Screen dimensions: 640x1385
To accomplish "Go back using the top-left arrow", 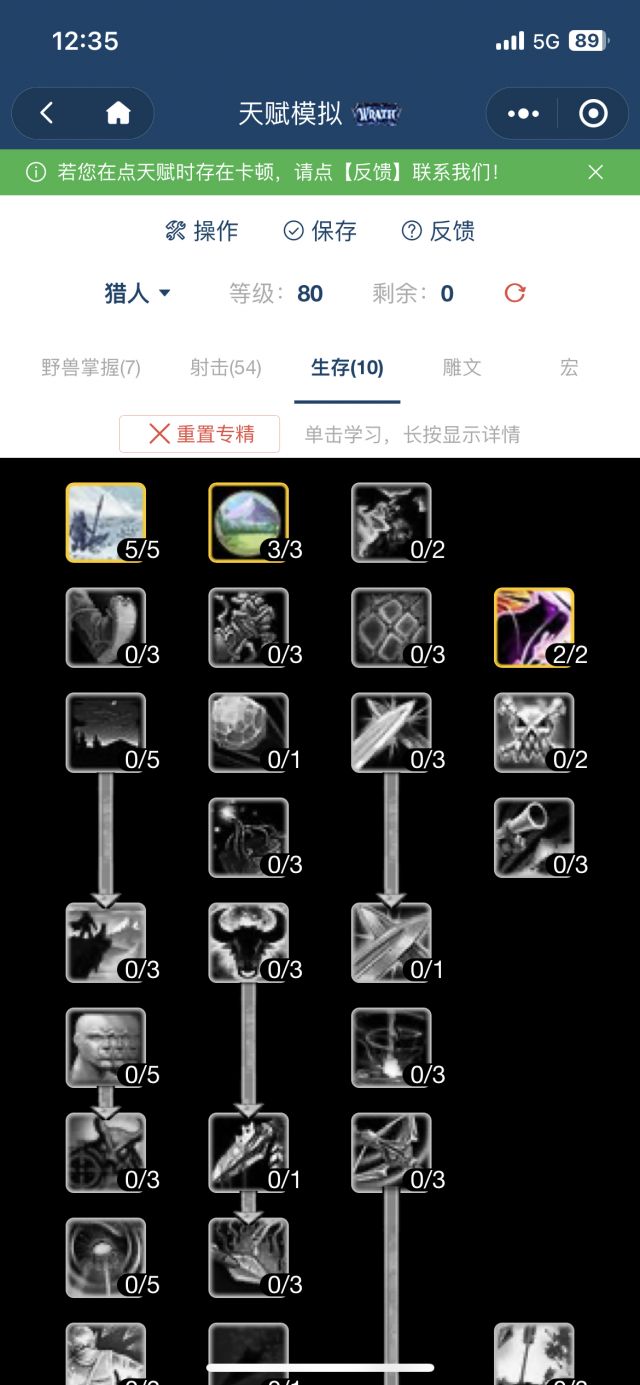I will pyautogui.click(x=47, y=113).
